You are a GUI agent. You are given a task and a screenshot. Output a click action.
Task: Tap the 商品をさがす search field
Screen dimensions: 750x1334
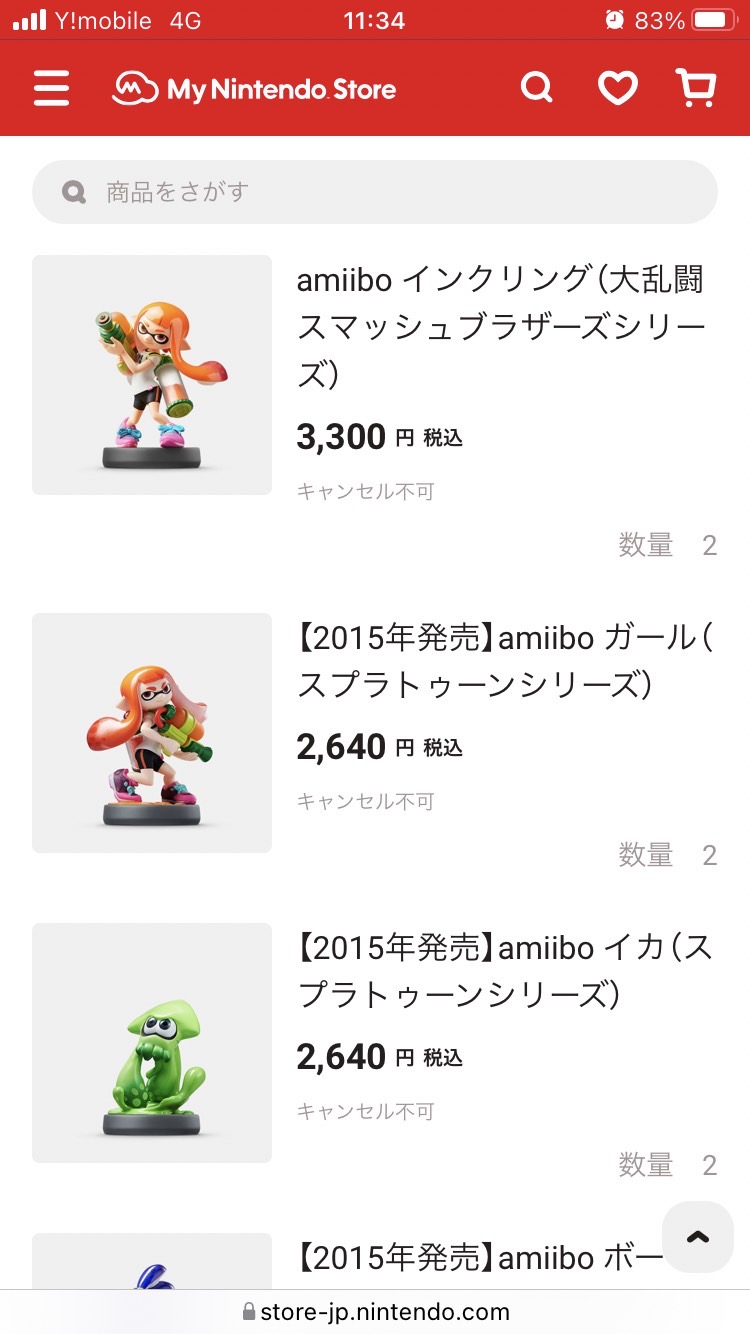[x=375, y=192]
